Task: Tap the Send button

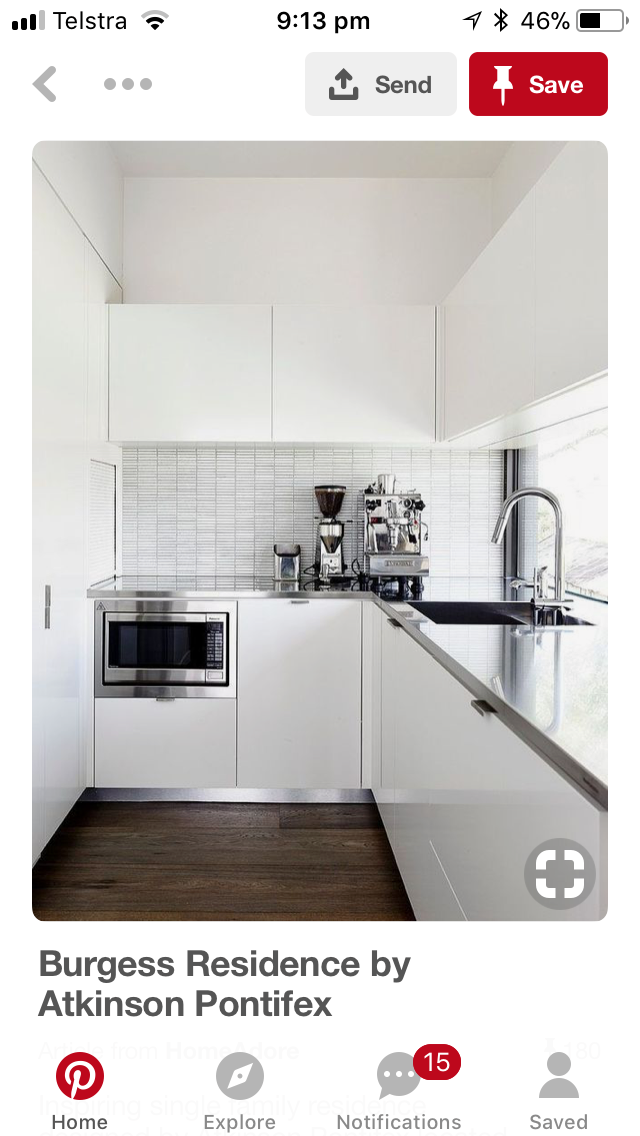Action: click(x=381, y=84)
